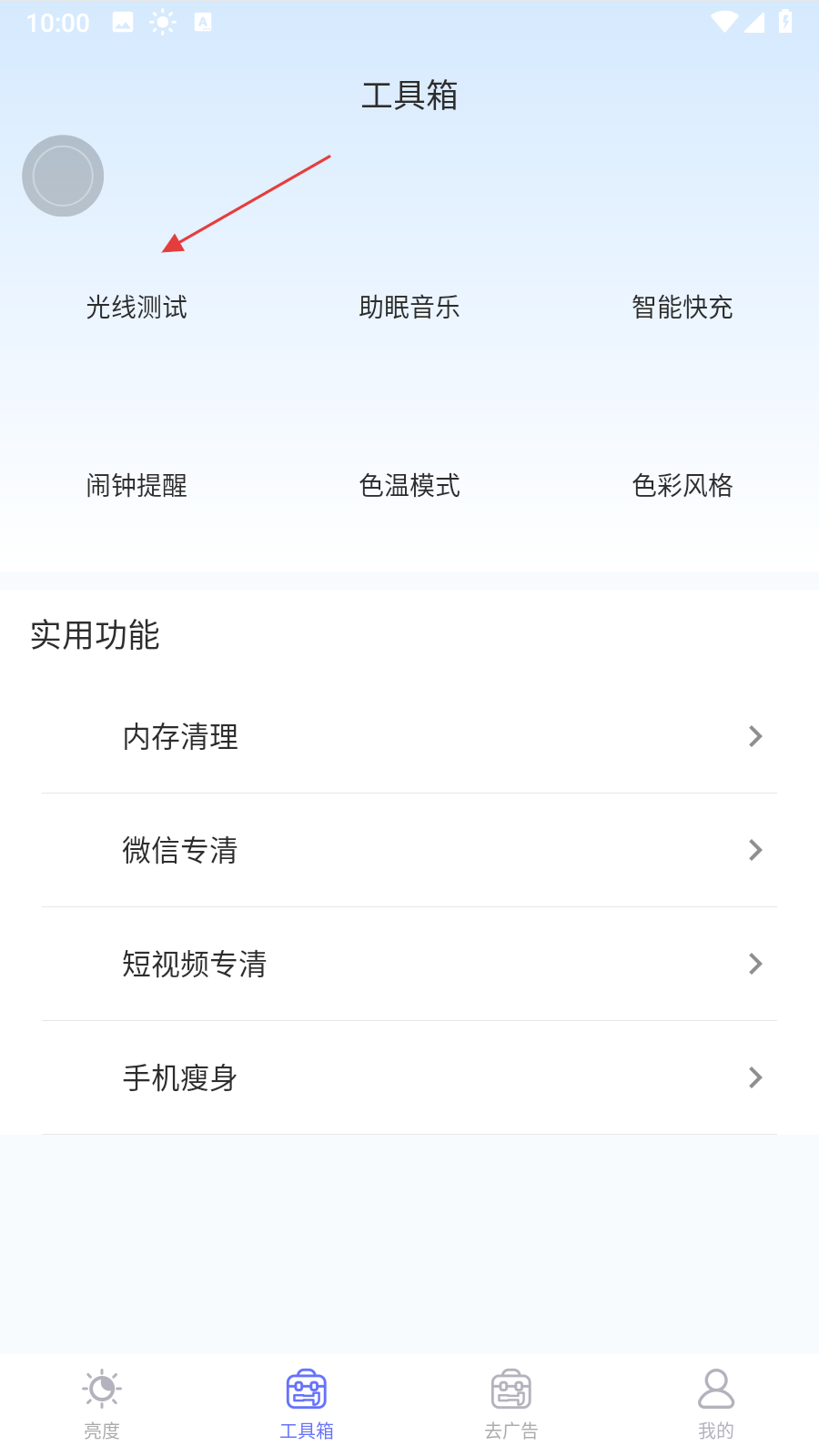Open 闹钟提醒 alarm reminder
This screenshot has height=1456, width=819.
pyautogui.click(x=136, y=485)
